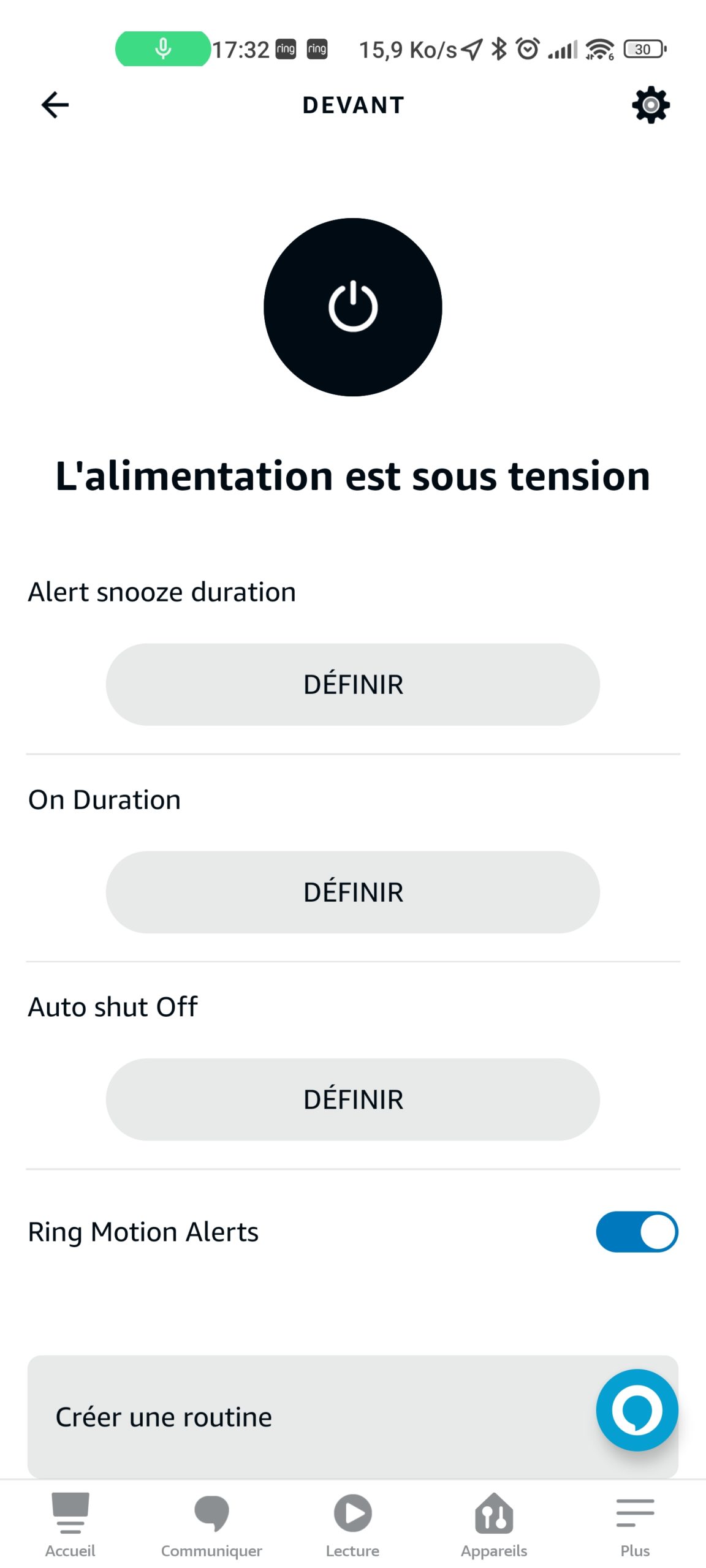
Task: Toggle the device power button
Action: click(x=353, y=307)
